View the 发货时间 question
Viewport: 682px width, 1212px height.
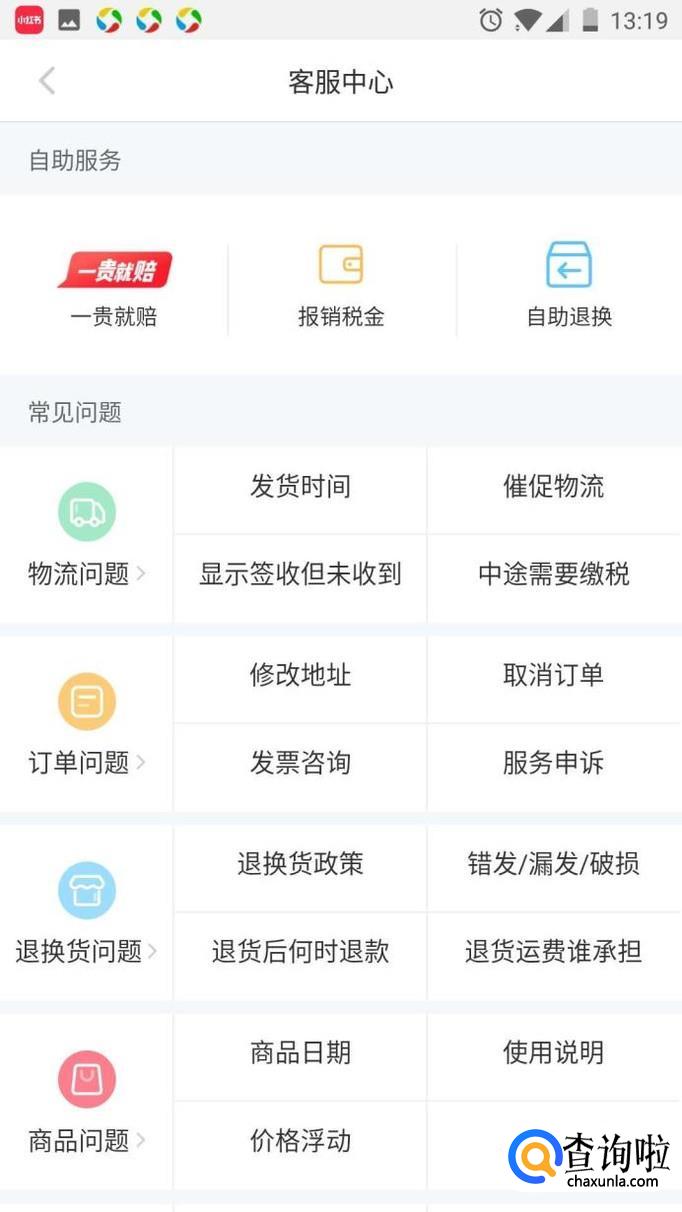(300, 488)
